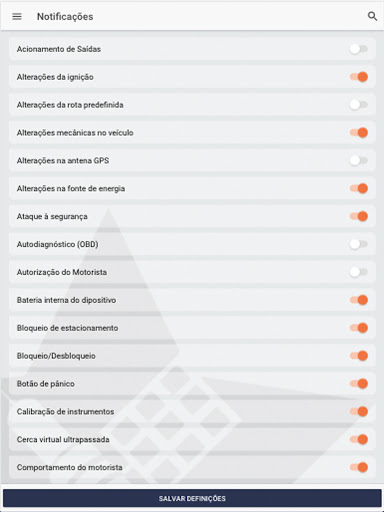Disable Bateria interna do dipositivo toggle

(x=359, y=300)
